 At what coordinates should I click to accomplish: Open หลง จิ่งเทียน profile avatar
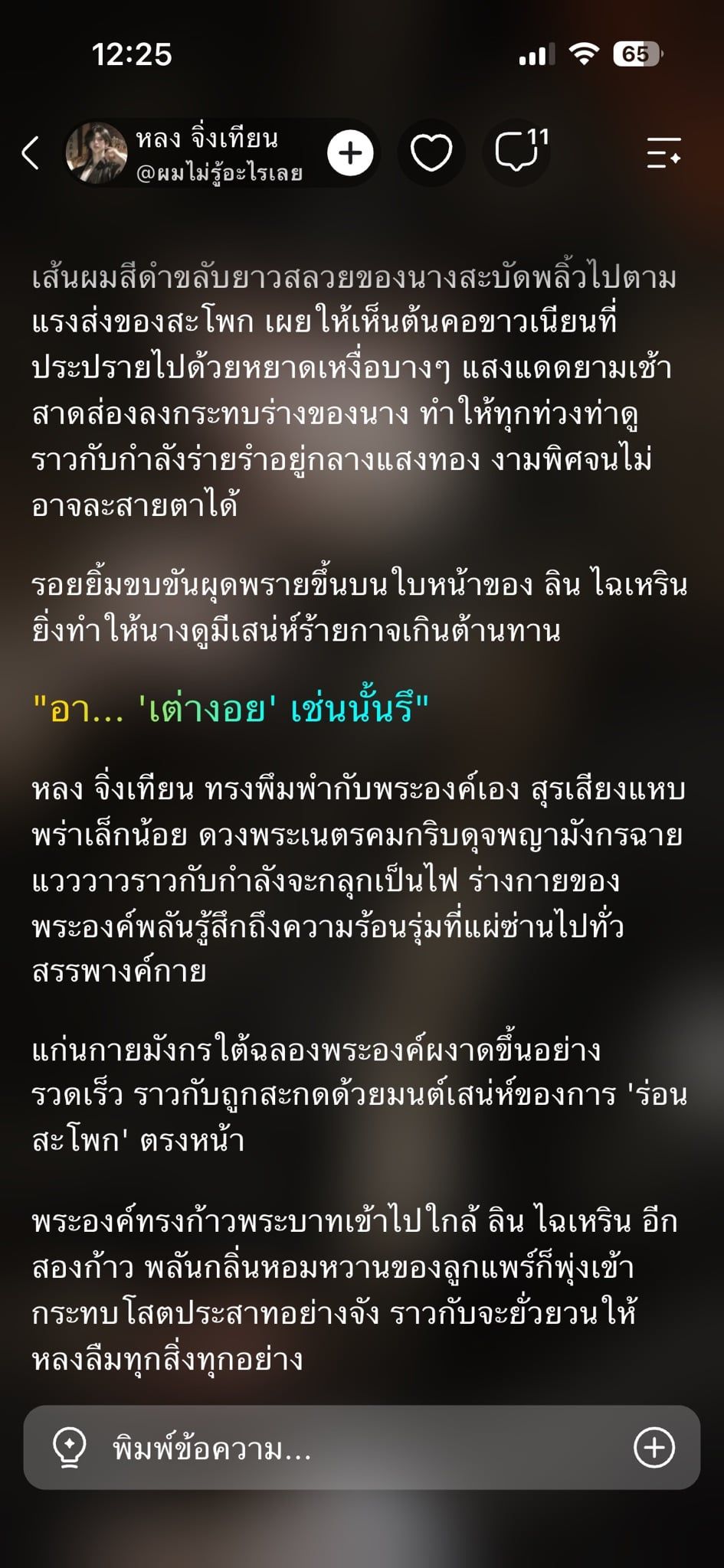pos(97,153)
